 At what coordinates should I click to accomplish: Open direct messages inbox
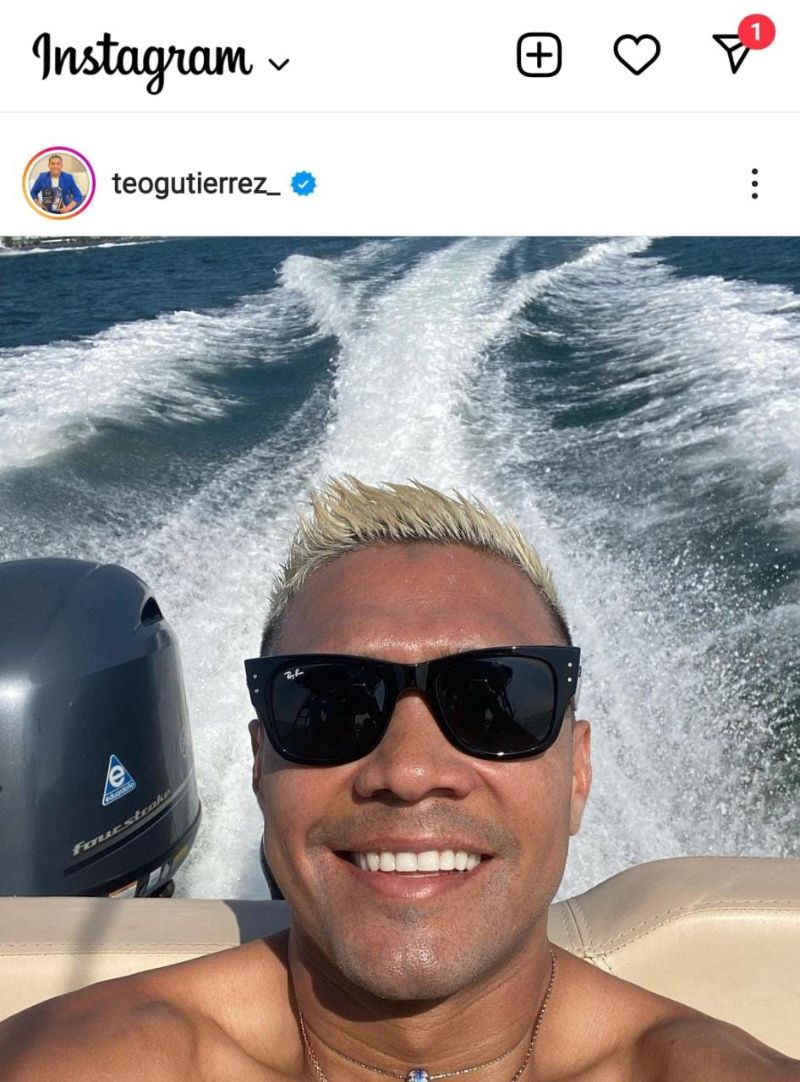(x=735, y=54)
